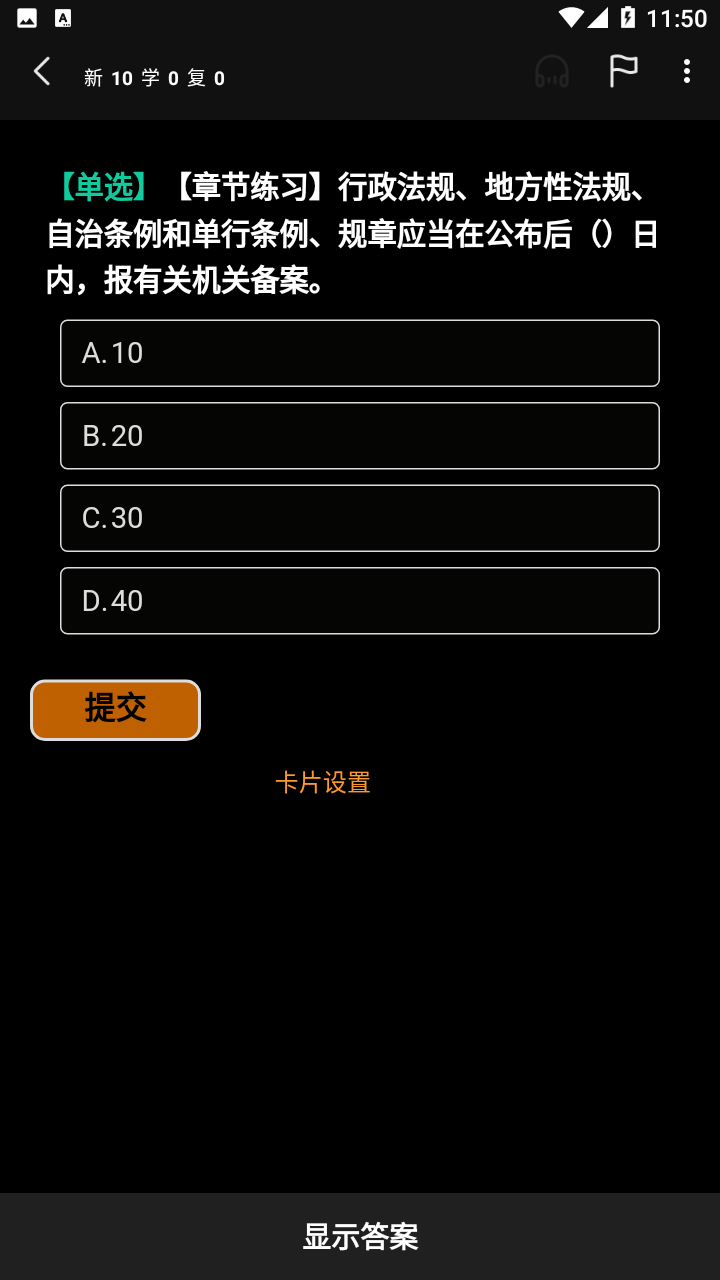
Task: Tap the headphones audio icon
Action: click(552, 71)
